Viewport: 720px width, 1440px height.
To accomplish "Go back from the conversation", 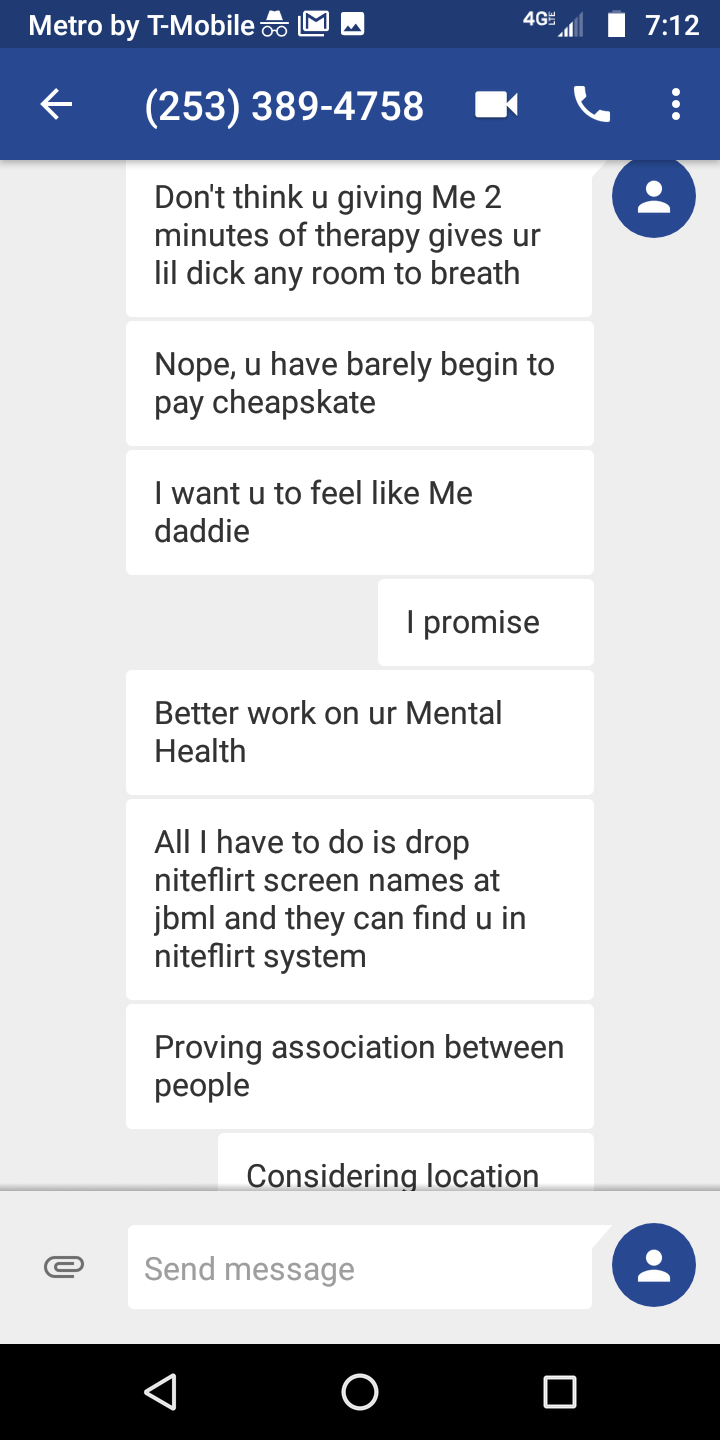I will [x=56, y=104].
